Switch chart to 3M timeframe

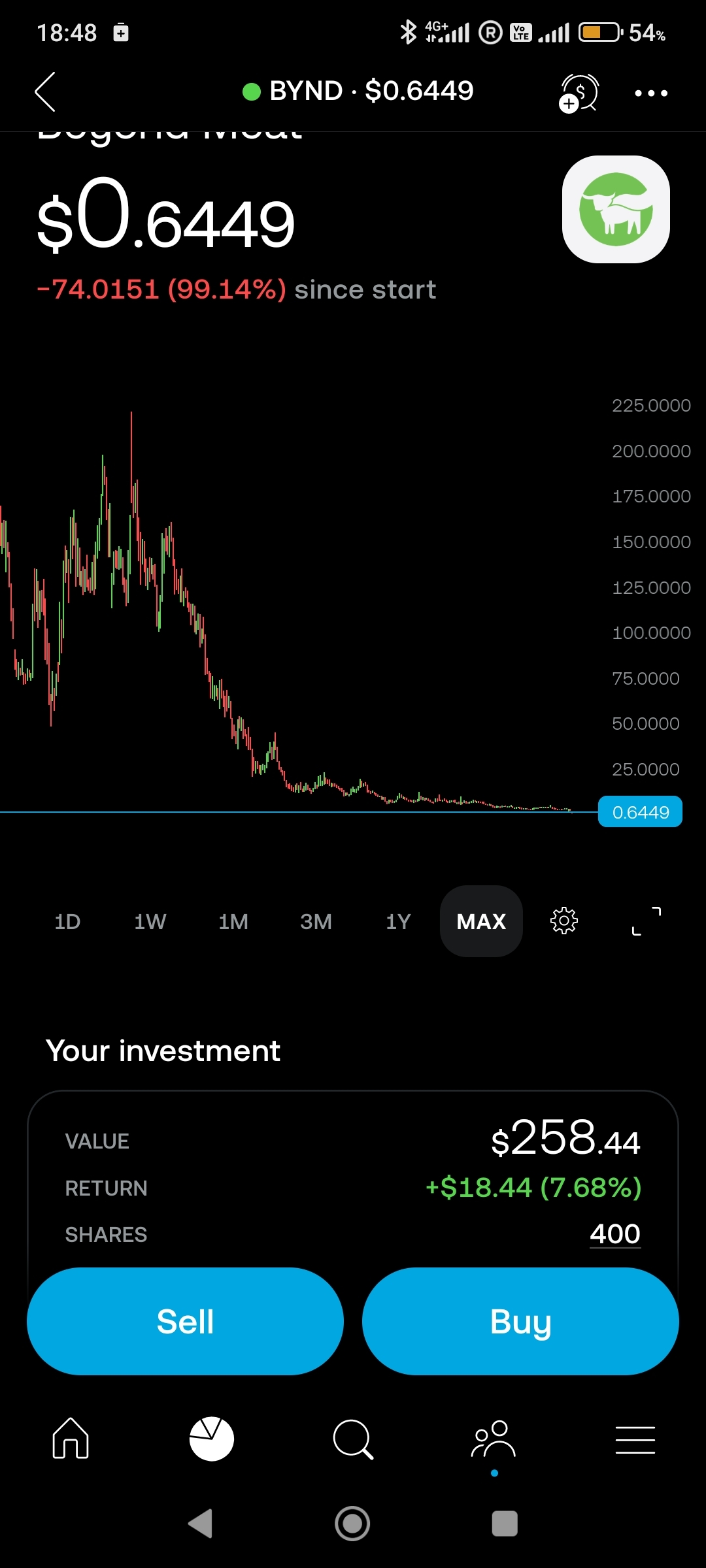point(316,921)
